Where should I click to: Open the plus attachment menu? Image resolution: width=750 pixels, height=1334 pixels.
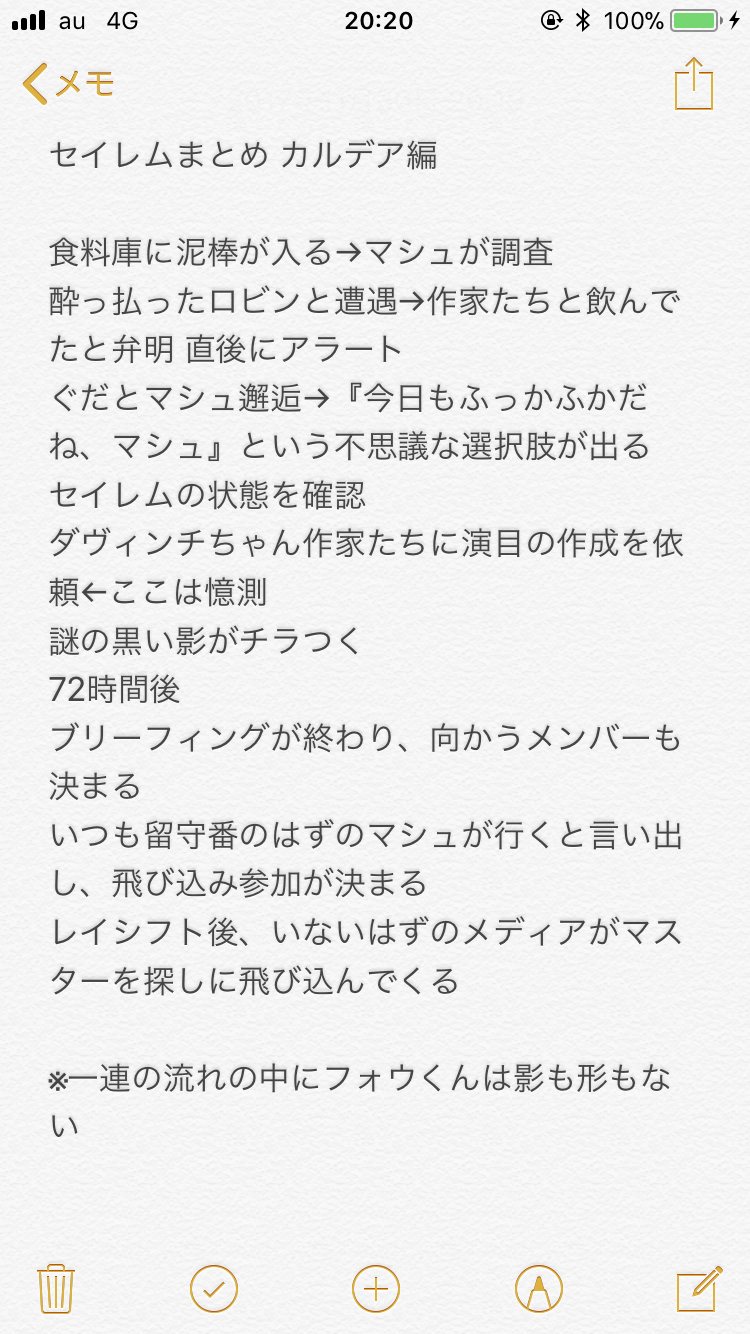pyautogui.click(x=375, y=1288)
